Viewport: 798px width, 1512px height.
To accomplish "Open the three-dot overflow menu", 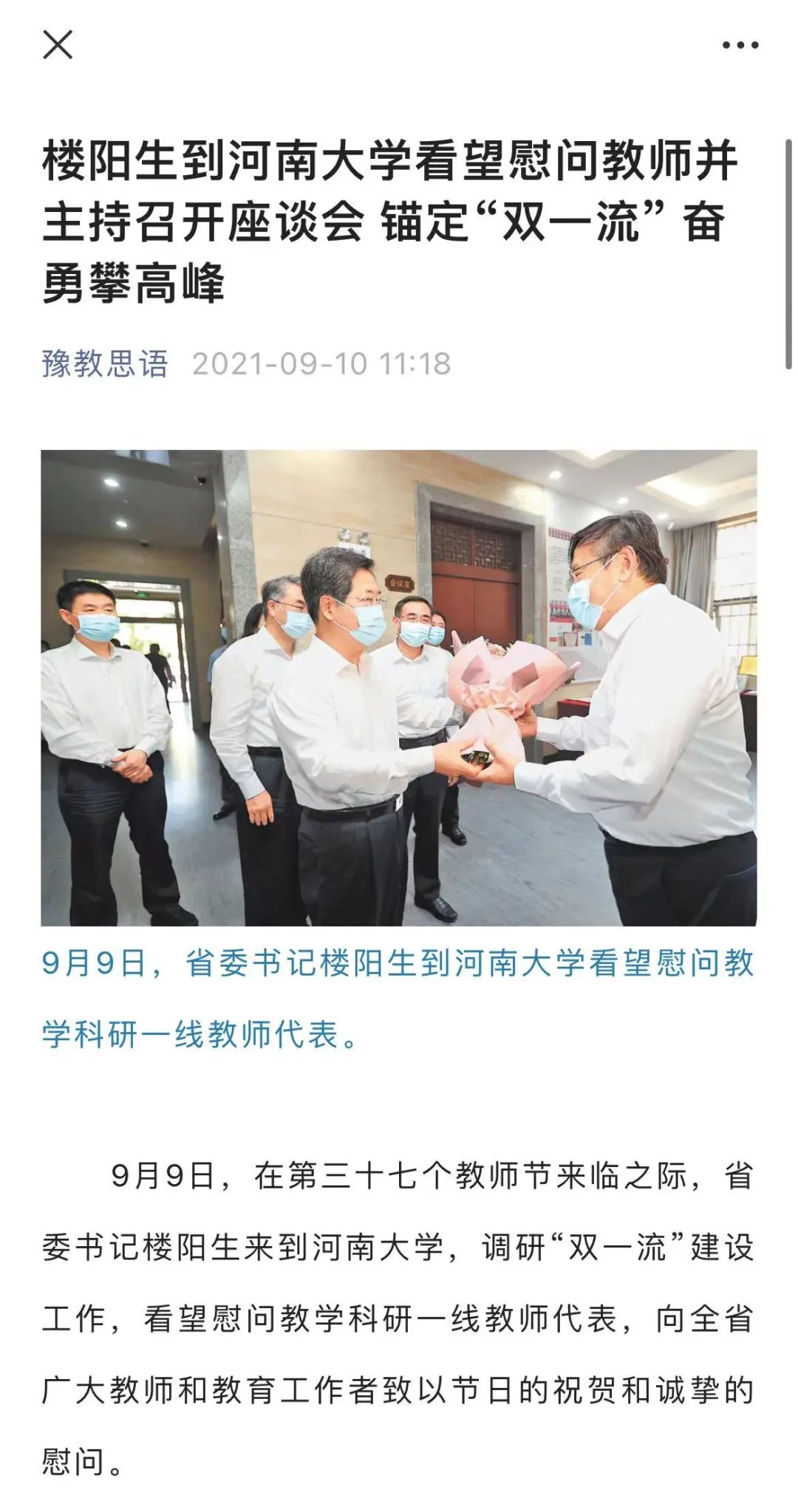I will coord(740,46).
